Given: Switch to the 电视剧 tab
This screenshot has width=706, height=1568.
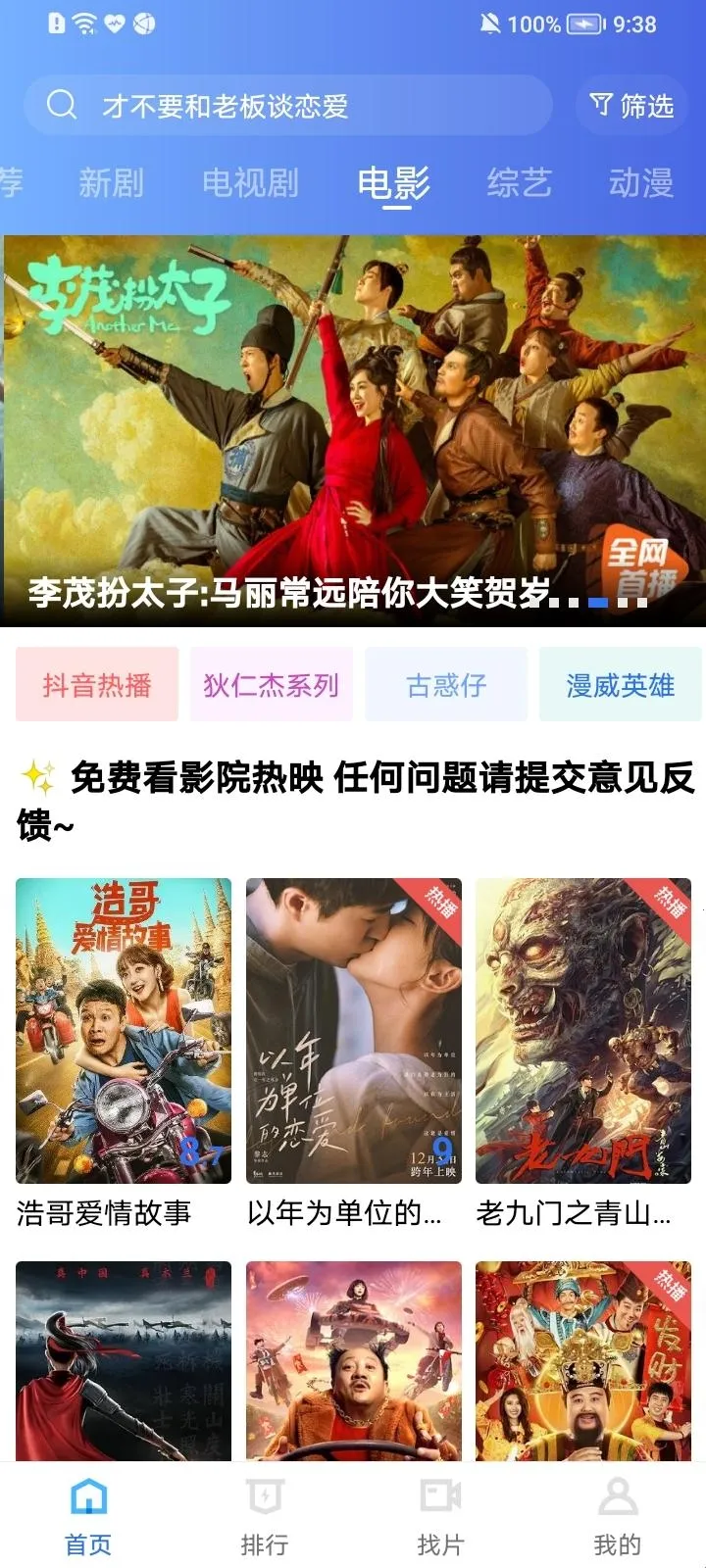Looking at the screenshot, I should (x=250, y=183).
